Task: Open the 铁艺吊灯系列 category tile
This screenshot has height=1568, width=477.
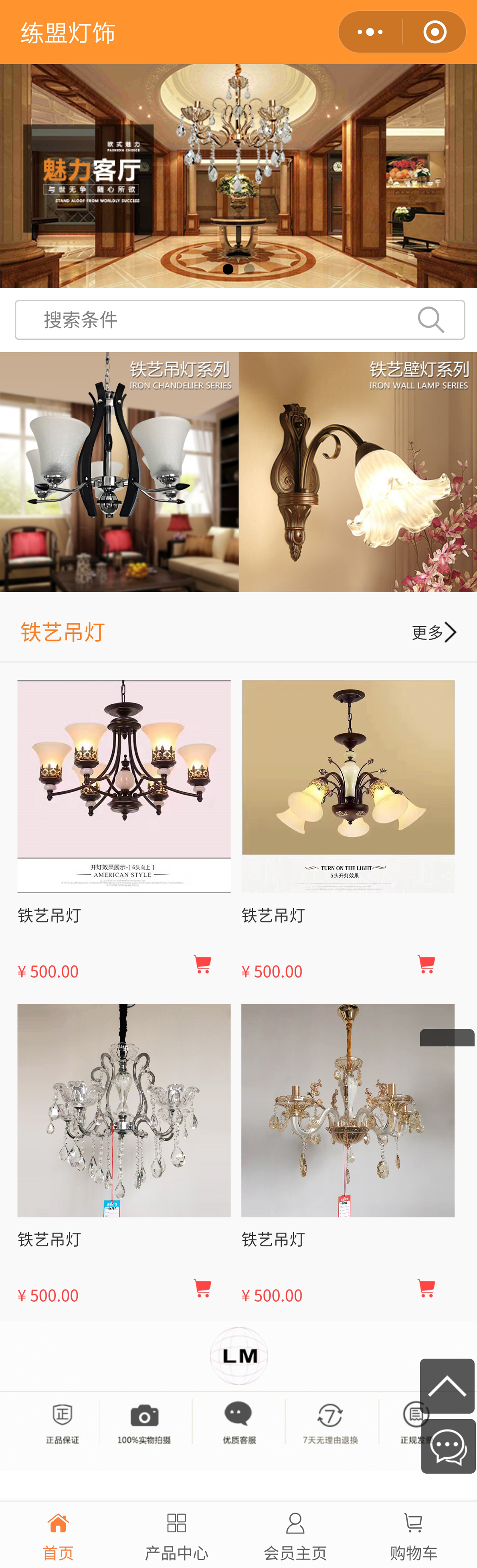Action: pyautogui.click(x=119, y=472)
